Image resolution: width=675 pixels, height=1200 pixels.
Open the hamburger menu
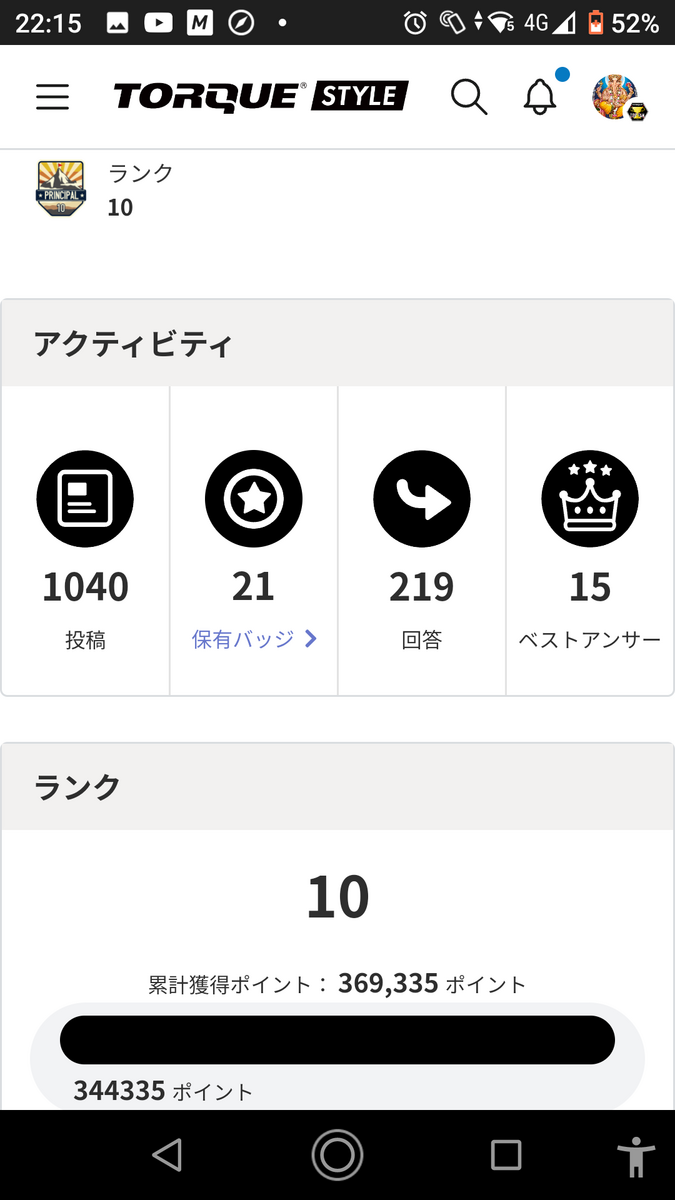coord(52,97)
